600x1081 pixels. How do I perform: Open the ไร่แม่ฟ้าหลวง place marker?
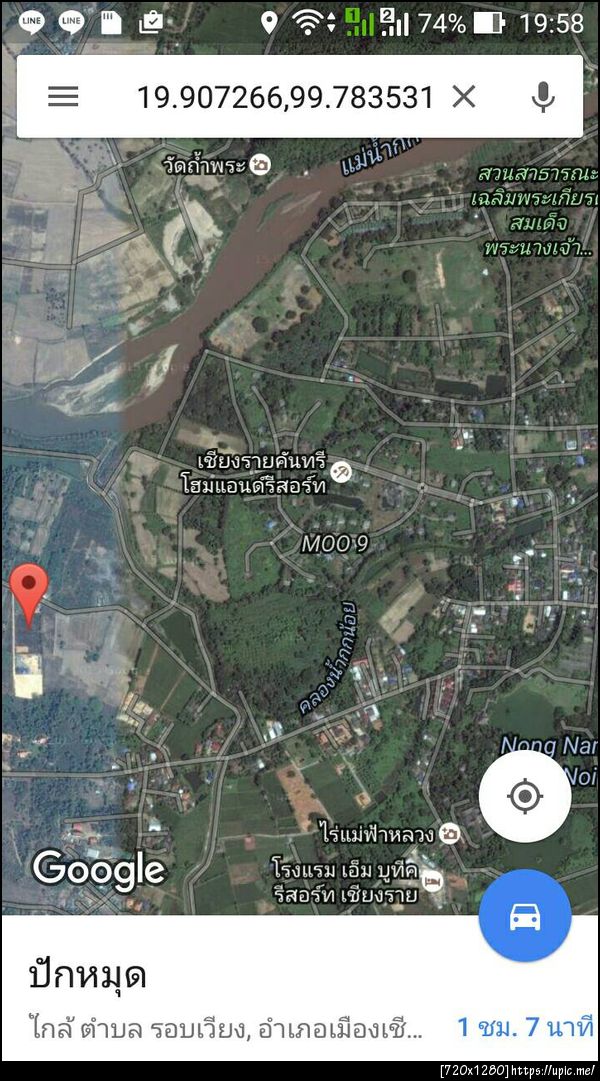point(451,832)
